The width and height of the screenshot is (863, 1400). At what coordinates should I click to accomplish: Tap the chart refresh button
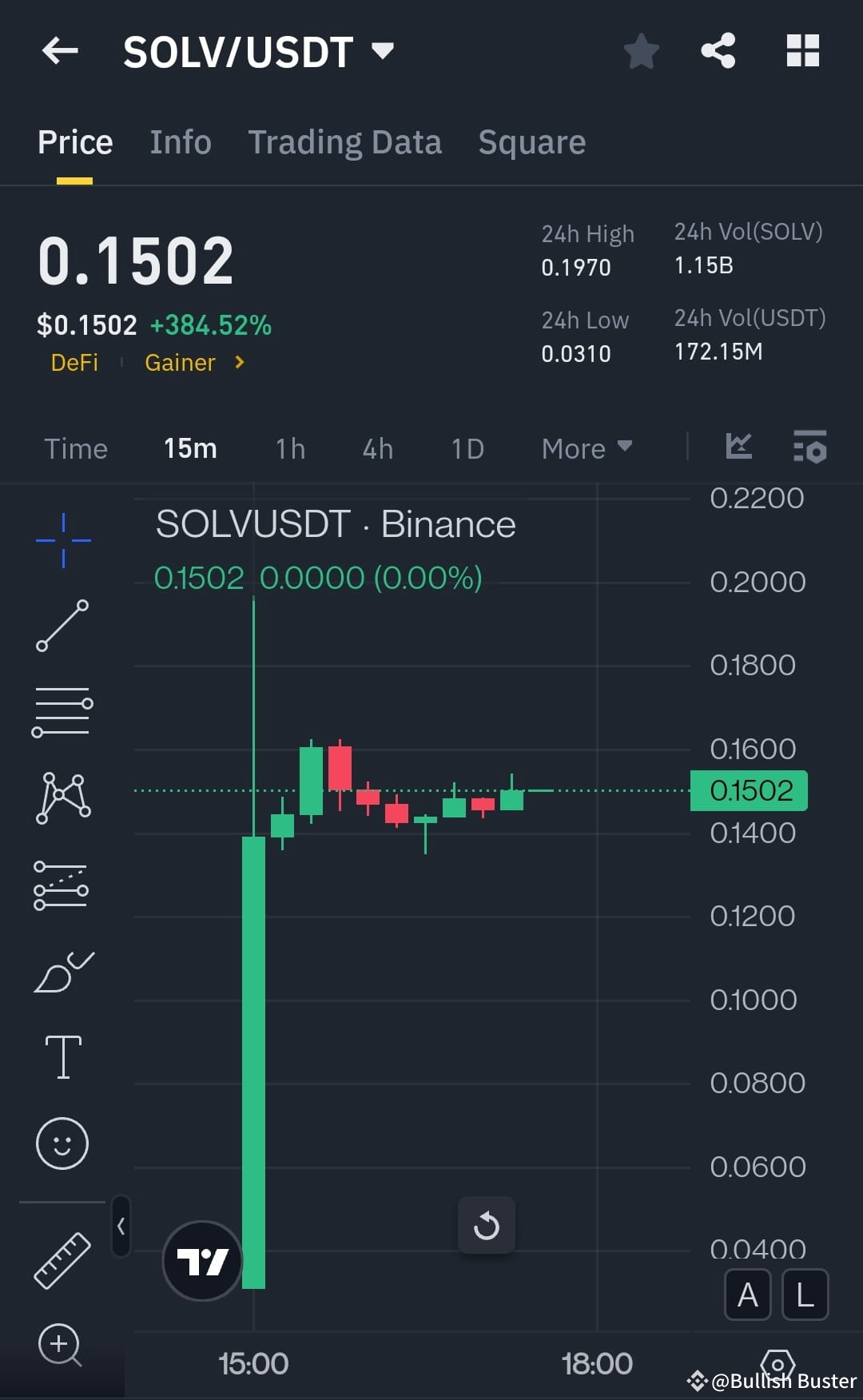click(487, 1225)
